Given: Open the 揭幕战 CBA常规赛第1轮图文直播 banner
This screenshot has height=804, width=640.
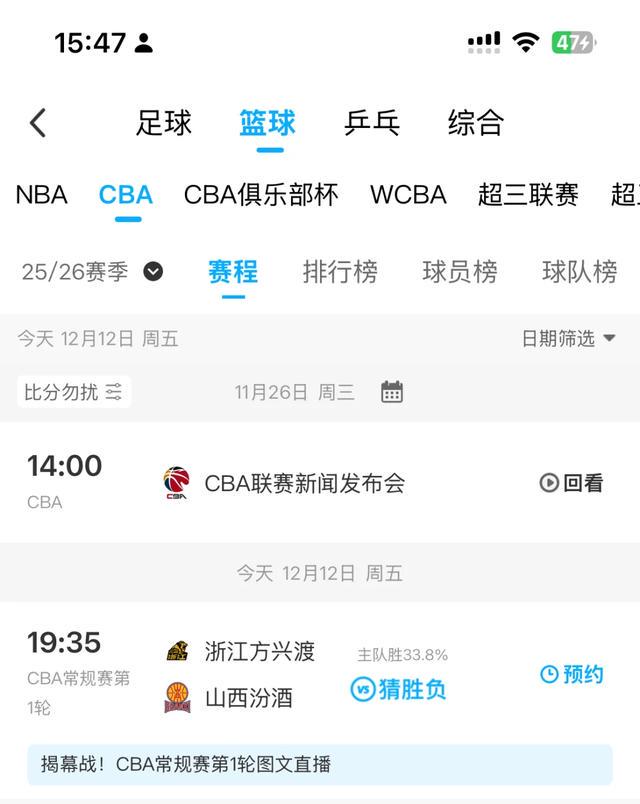Looking at the screenshot, I should point(320,766).
